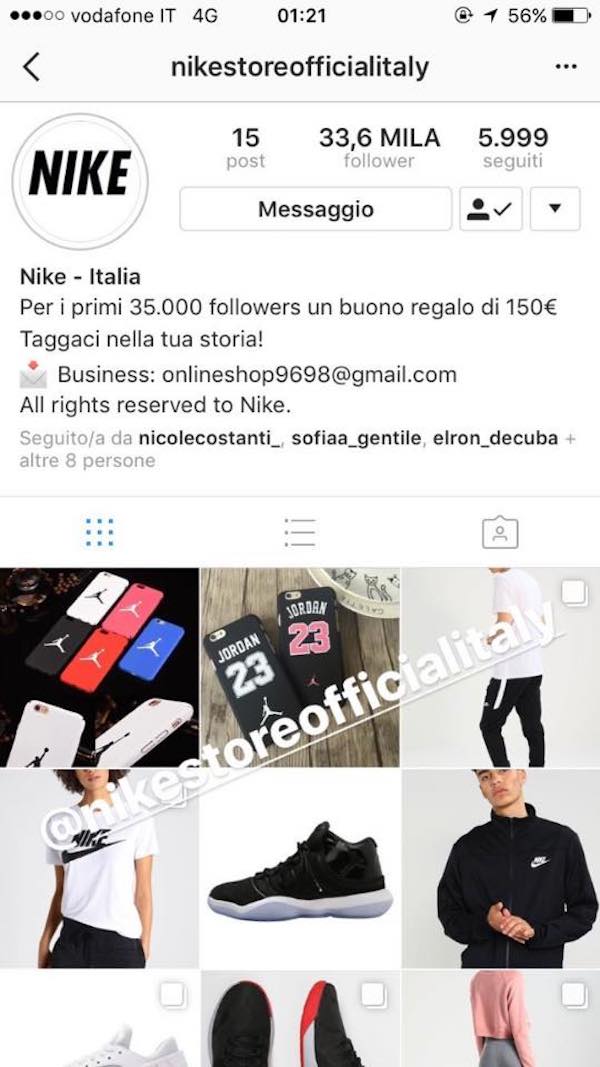View the 5.999 seguiti list
This screenshot has width=600, height=1067.
(512, 147)
